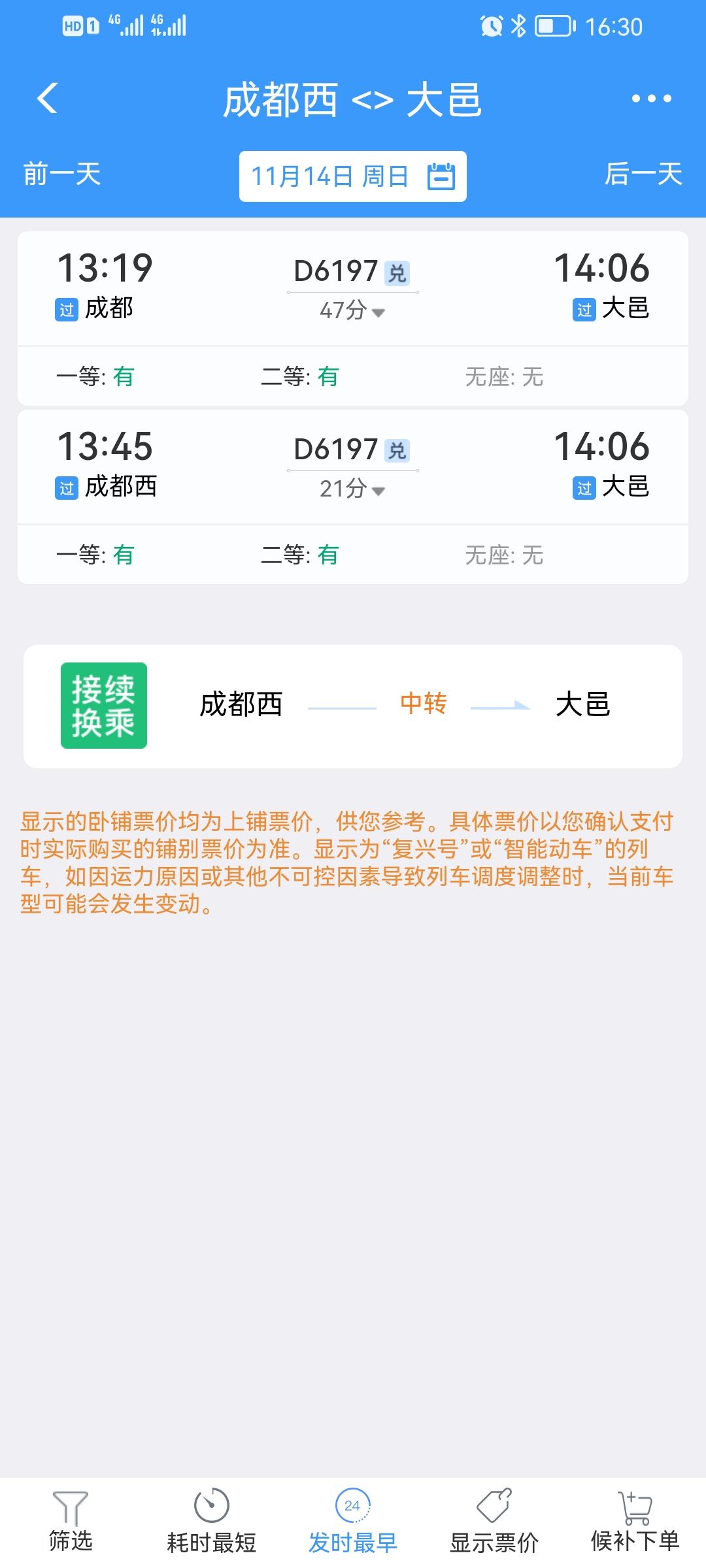Open the 筛选 filter options

click(x=71, y=1523)
